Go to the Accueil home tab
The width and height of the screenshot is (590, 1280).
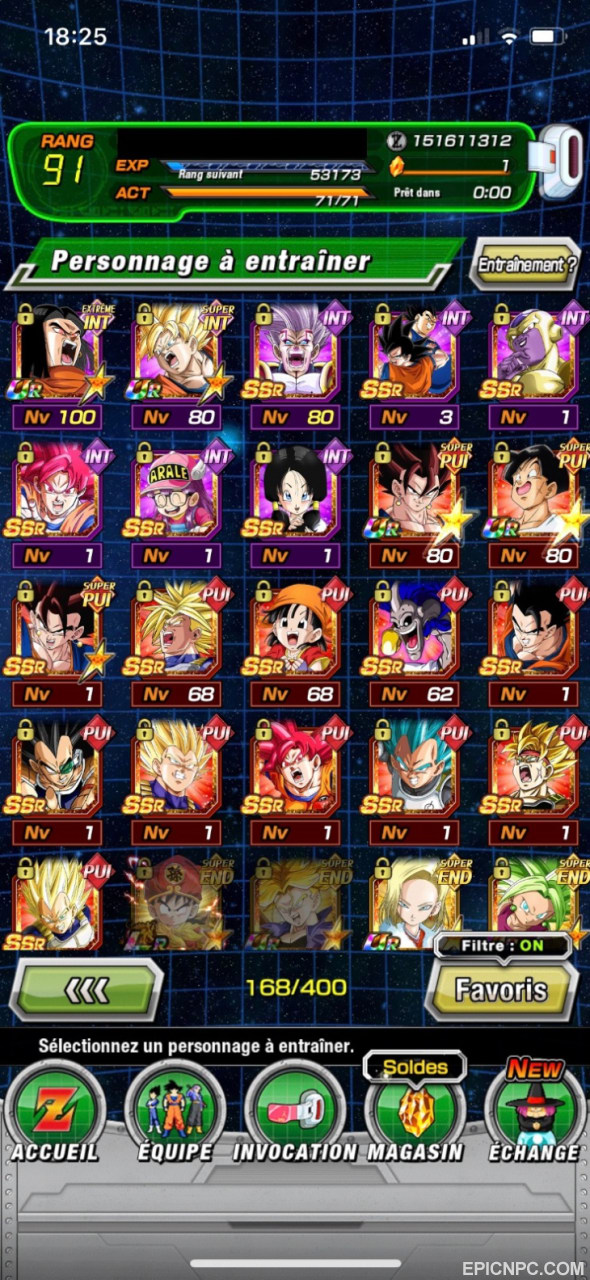click(55, 1113)
